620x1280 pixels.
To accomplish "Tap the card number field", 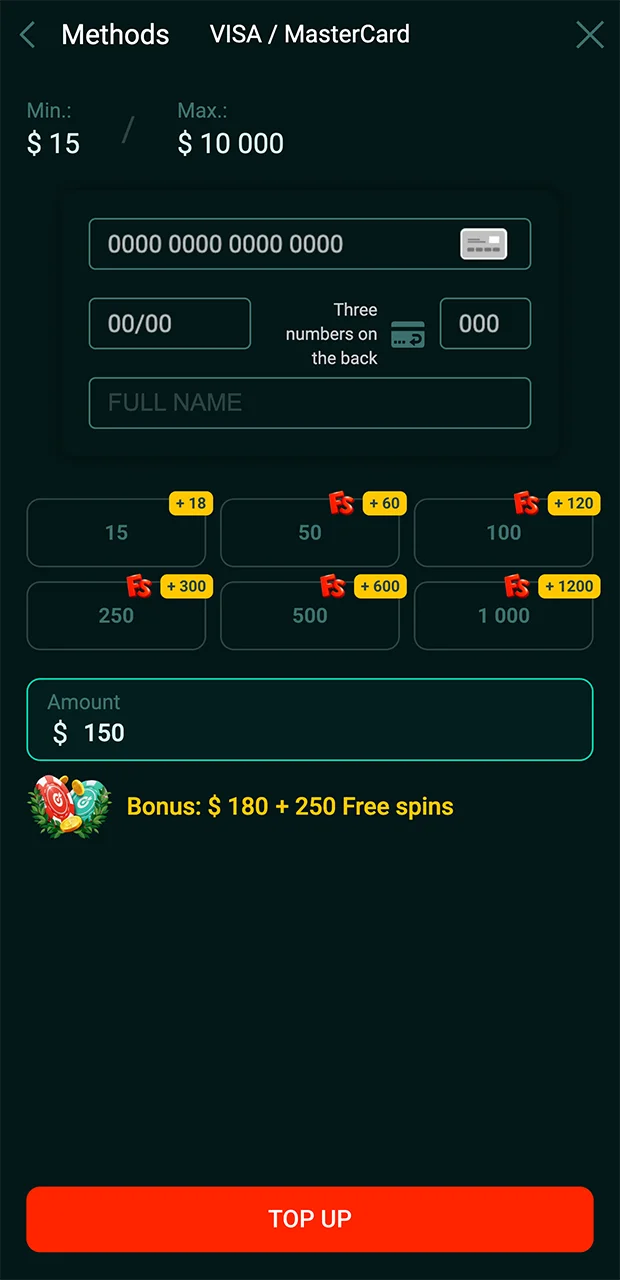I will coord(270,244).
